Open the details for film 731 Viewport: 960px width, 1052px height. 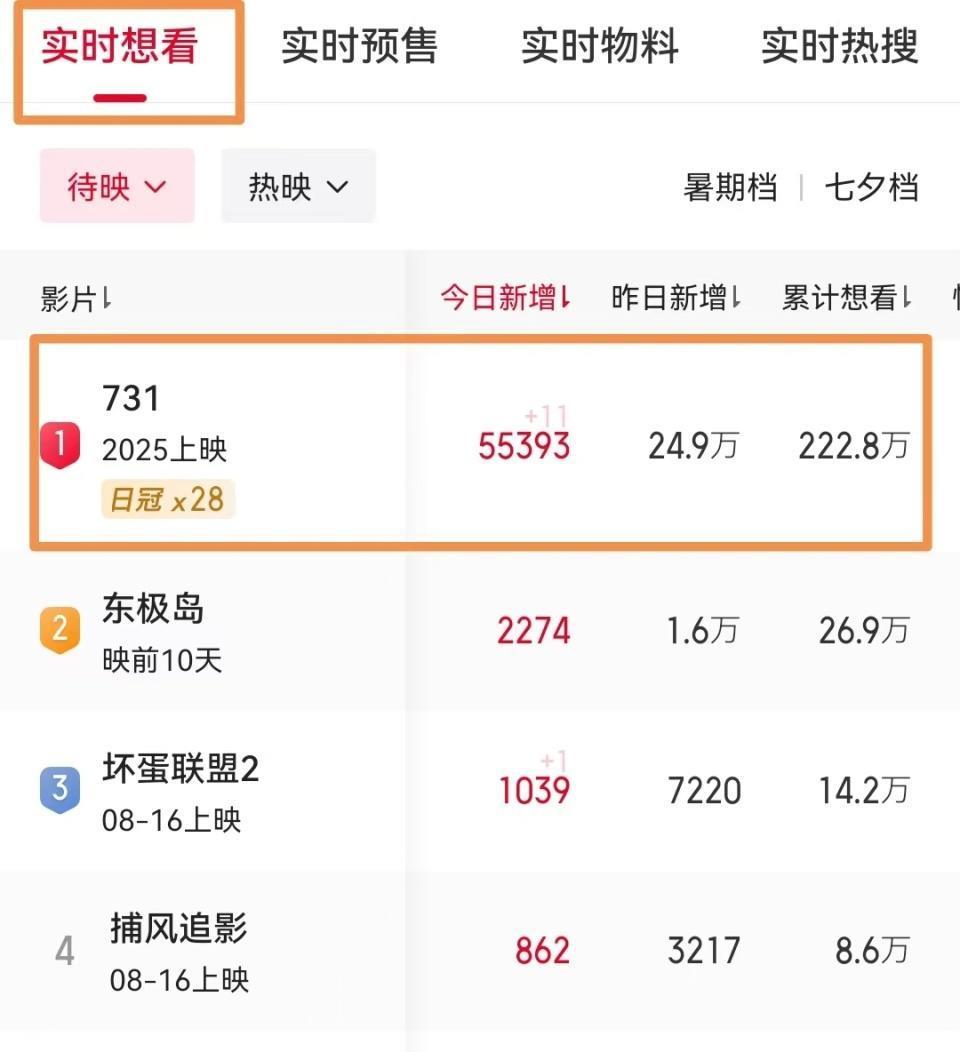coord(132,399)
